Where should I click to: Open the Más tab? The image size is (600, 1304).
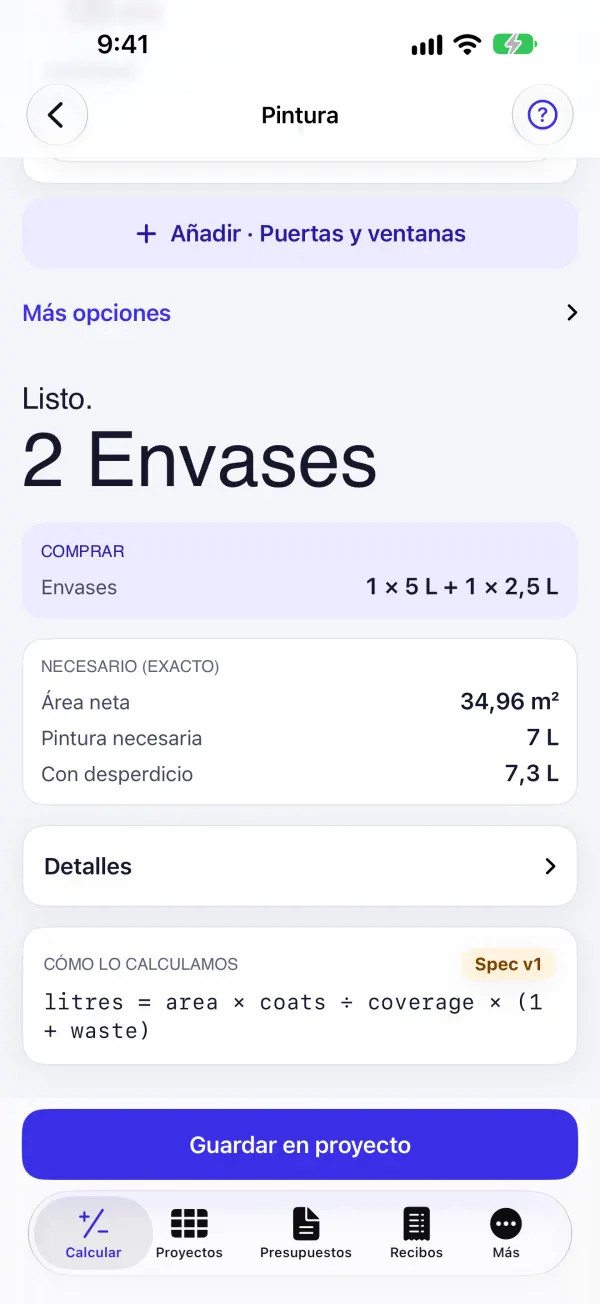click(x=506, y=1233)
